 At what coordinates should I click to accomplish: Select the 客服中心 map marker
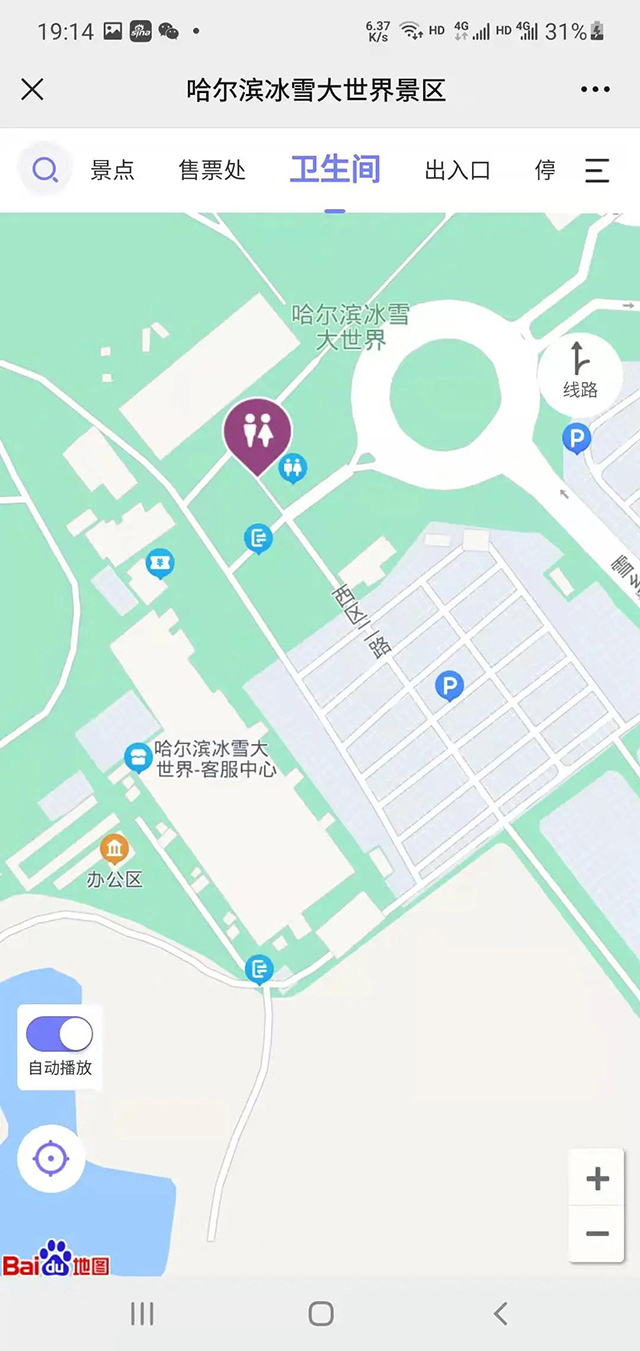coord(138,757)
